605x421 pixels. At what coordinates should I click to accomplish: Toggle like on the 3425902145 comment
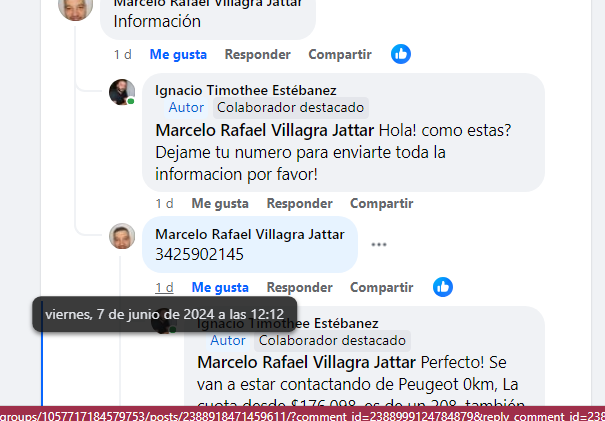tap(219, 287)
